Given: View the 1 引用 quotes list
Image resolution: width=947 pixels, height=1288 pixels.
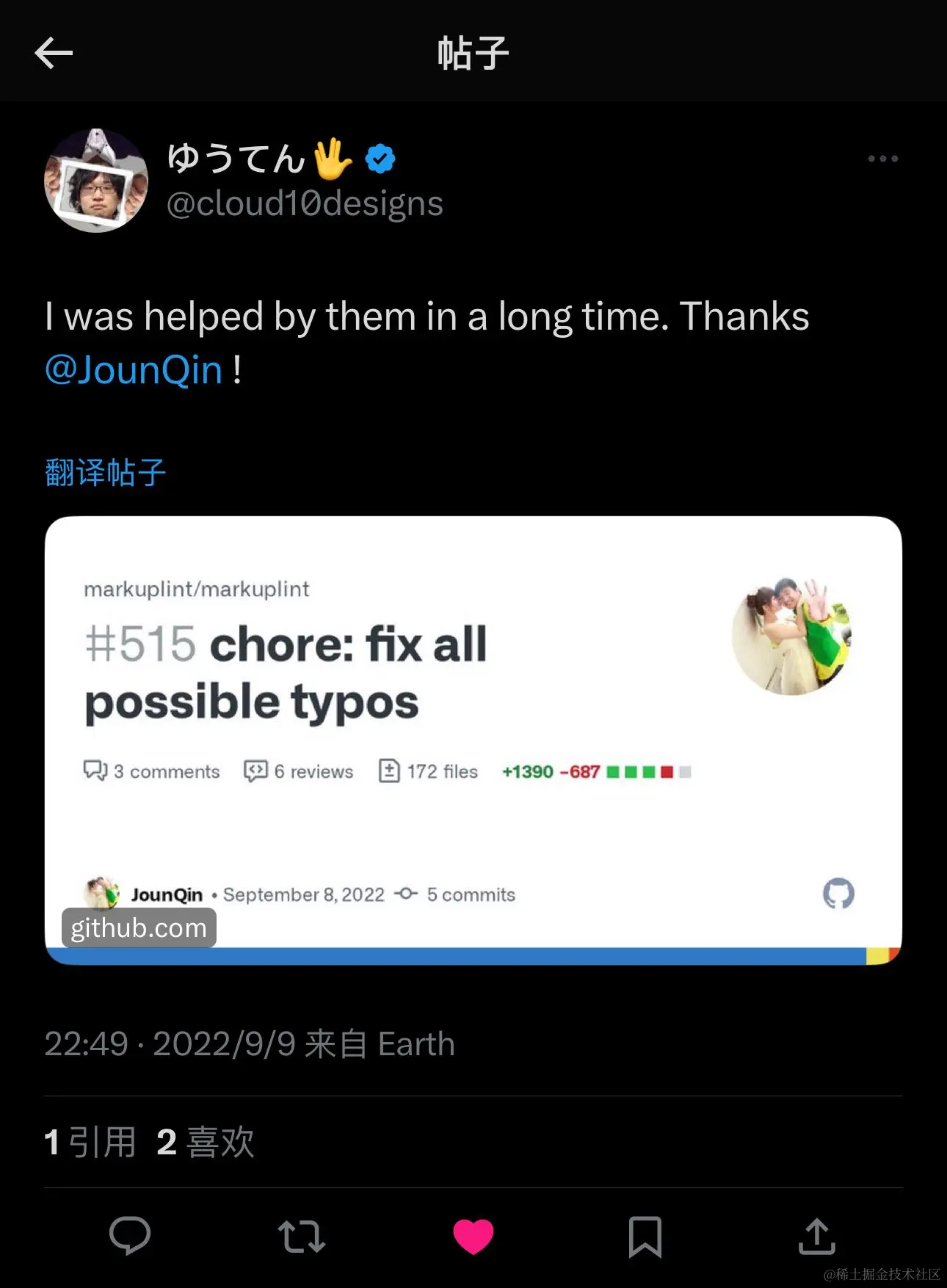Looking at the screenshot, I should click(90, 1142).
